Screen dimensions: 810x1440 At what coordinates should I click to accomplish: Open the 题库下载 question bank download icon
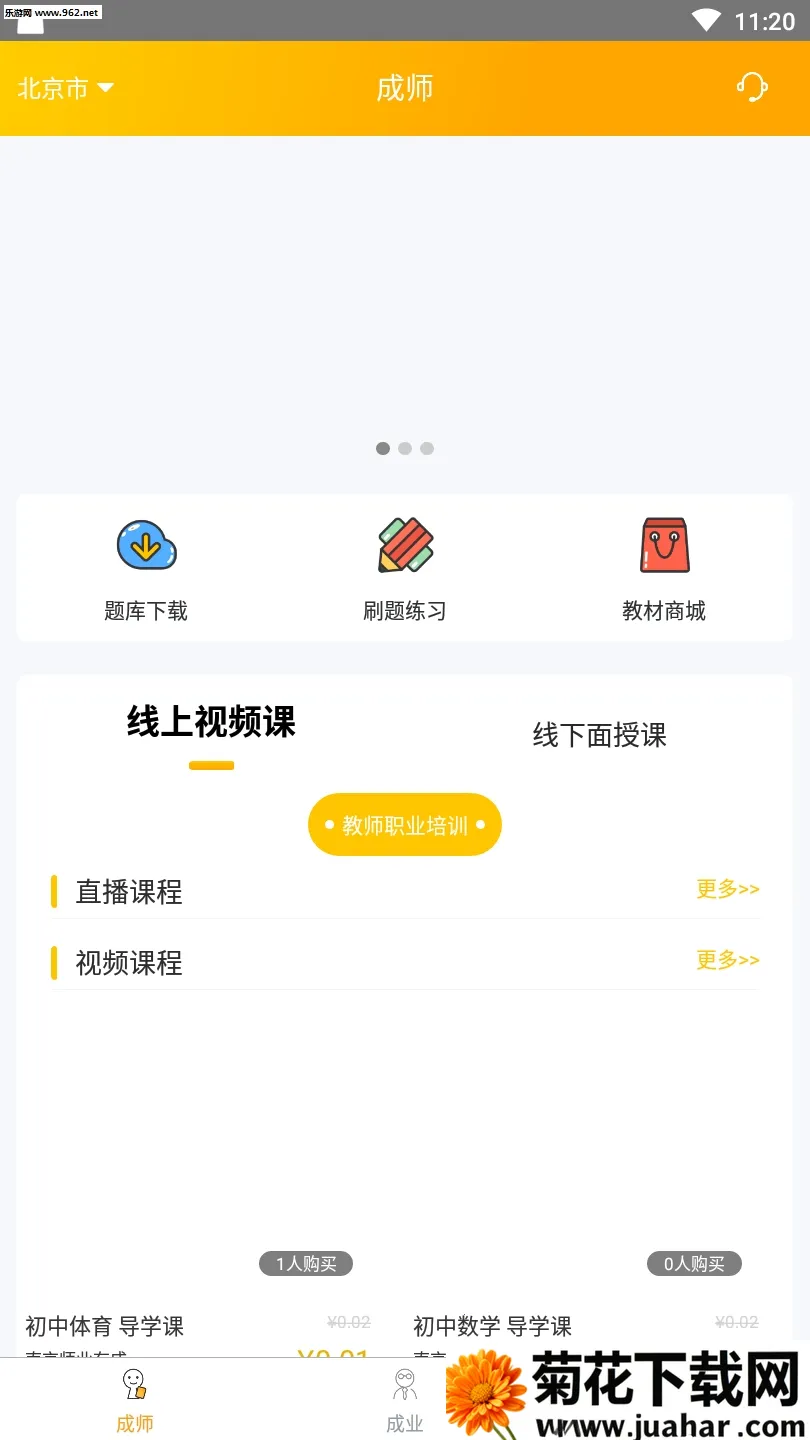pos(146,567)
